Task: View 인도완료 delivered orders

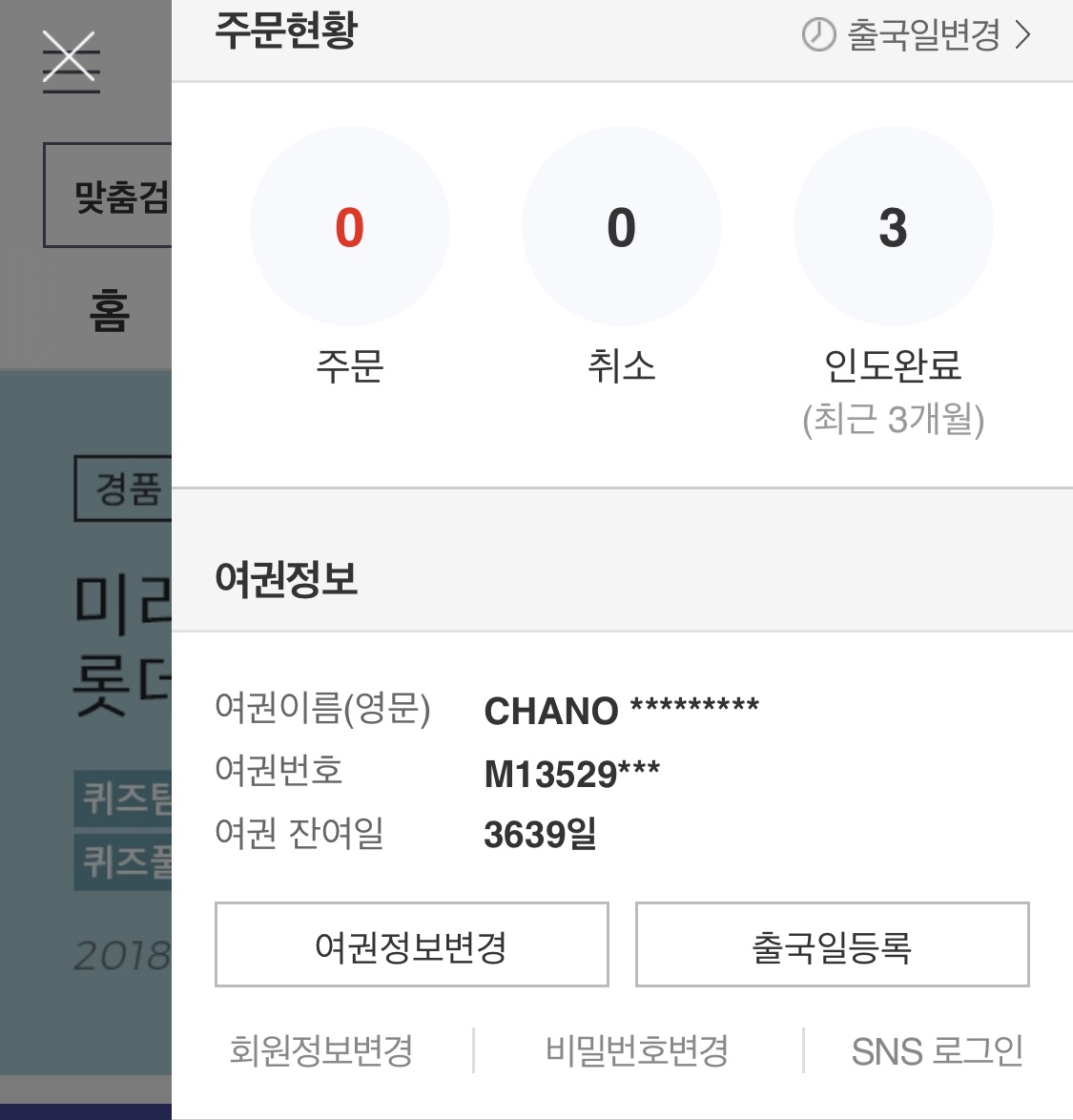Action: [893, 227]
